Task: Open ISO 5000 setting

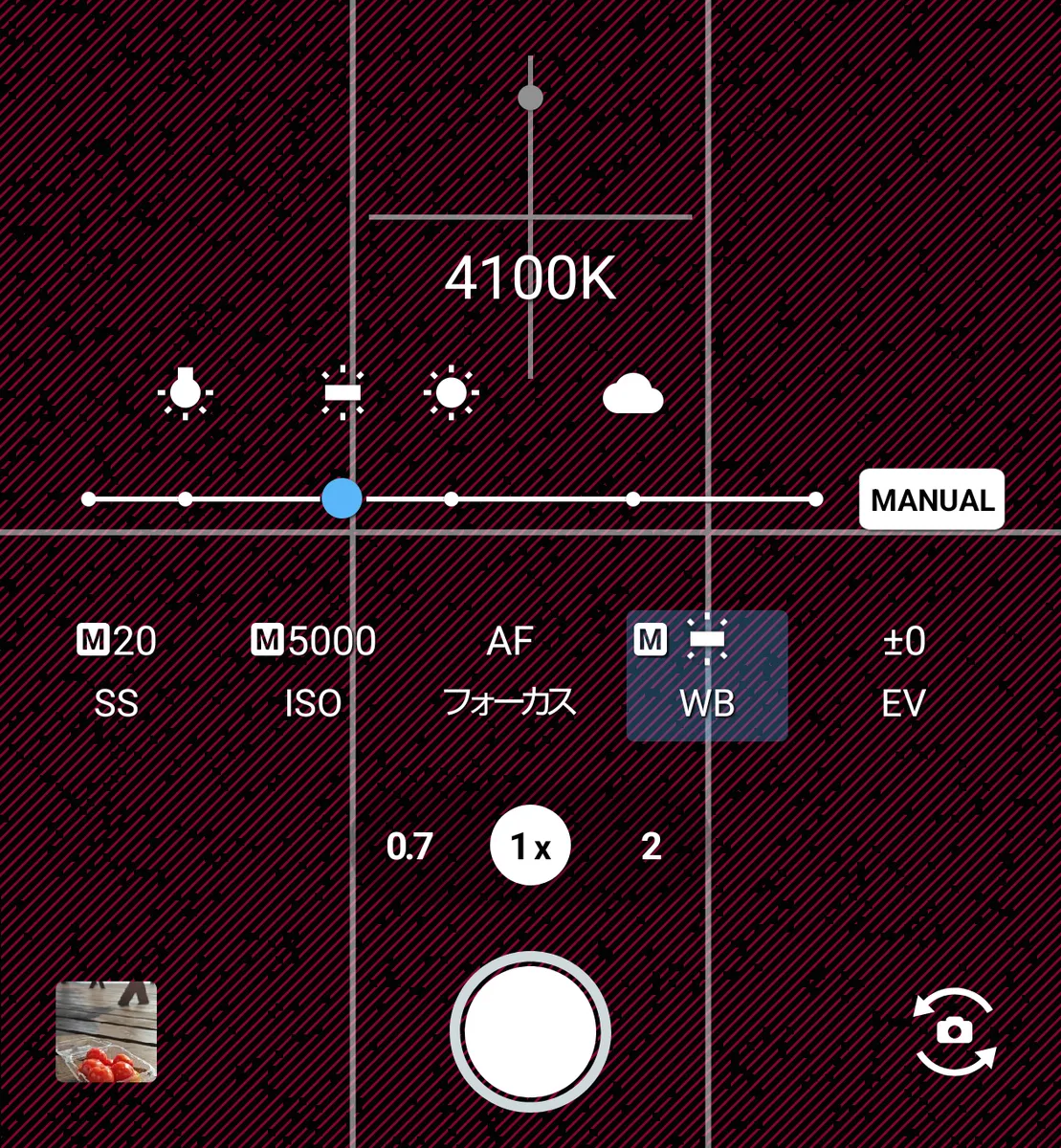Action: [x=314, y=672]
